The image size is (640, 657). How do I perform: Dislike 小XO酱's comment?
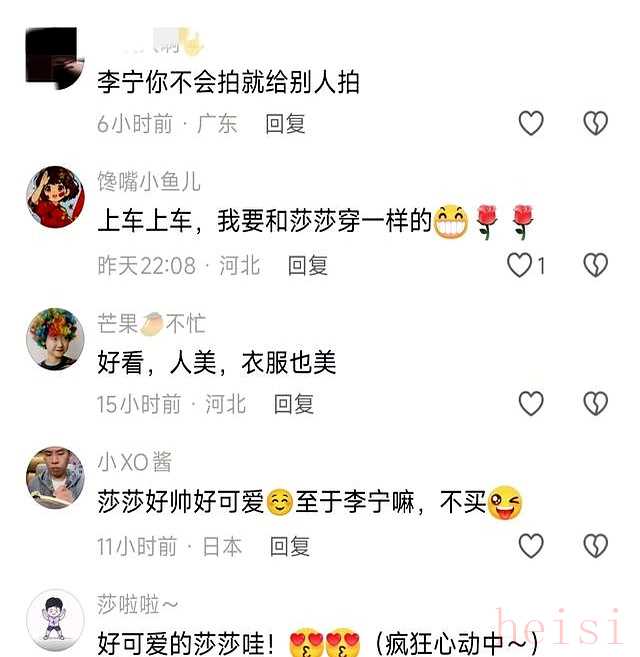coord(596,546)
